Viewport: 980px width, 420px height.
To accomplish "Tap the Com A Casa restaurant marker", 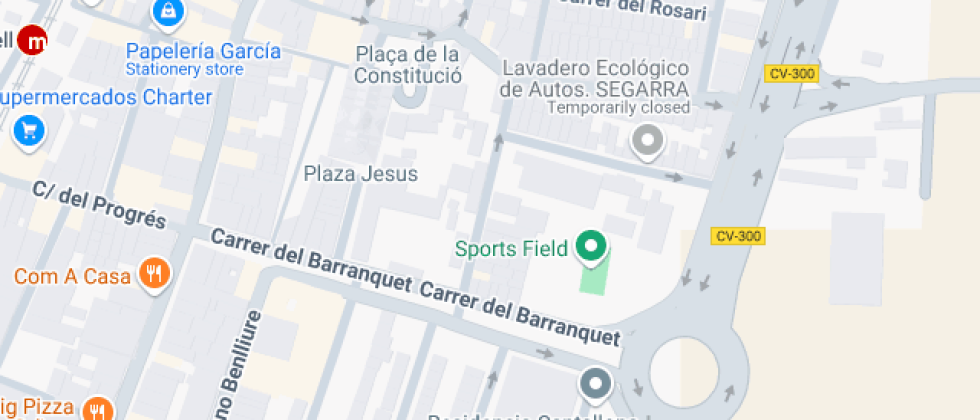I will [x=154, y=273].
